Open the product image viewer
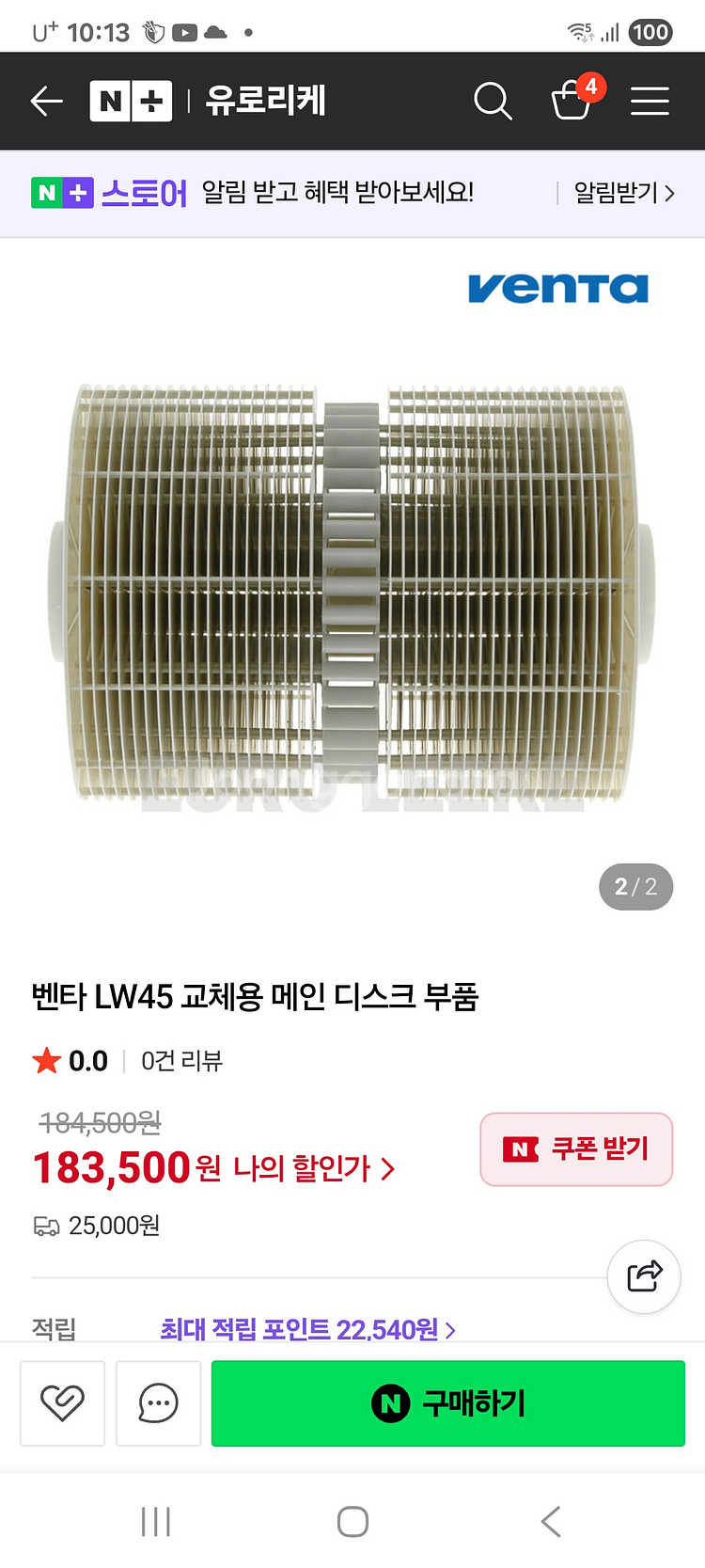The width and height of the screenshot is (705, 1568). tap(352, 593)
